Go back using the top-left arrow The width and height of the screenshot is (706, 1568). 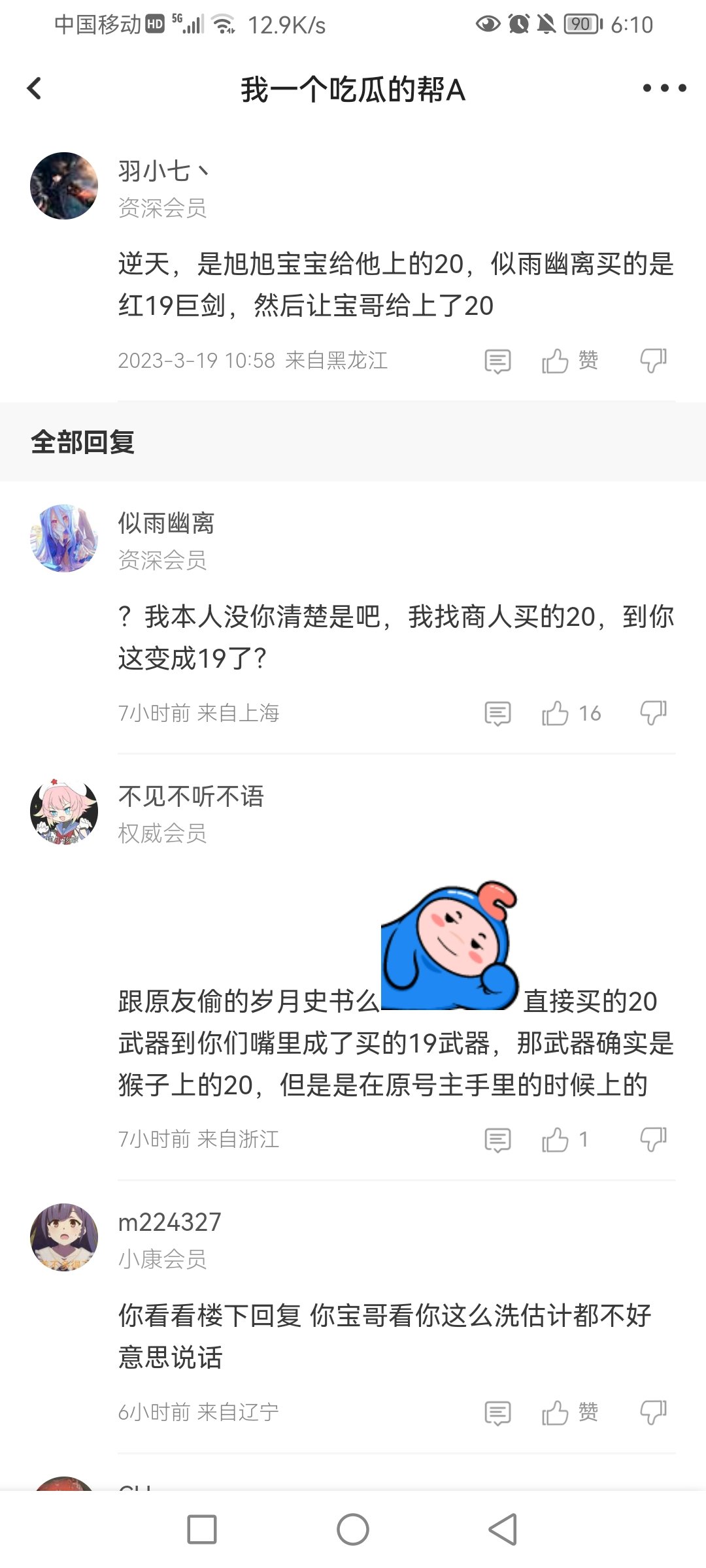pos(34,88)
